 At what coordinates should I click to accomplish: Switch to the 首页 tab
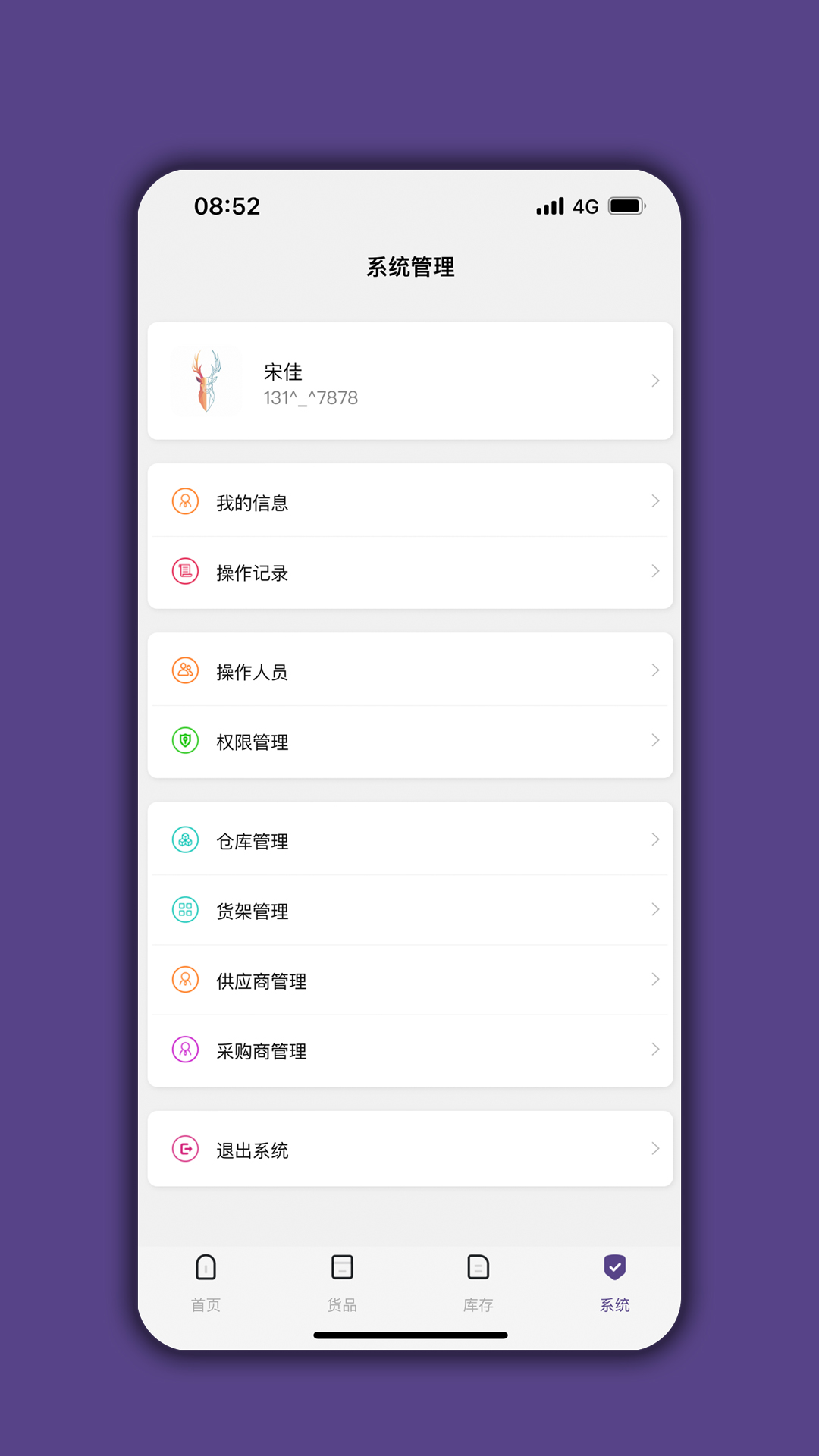coord(206,1282)
